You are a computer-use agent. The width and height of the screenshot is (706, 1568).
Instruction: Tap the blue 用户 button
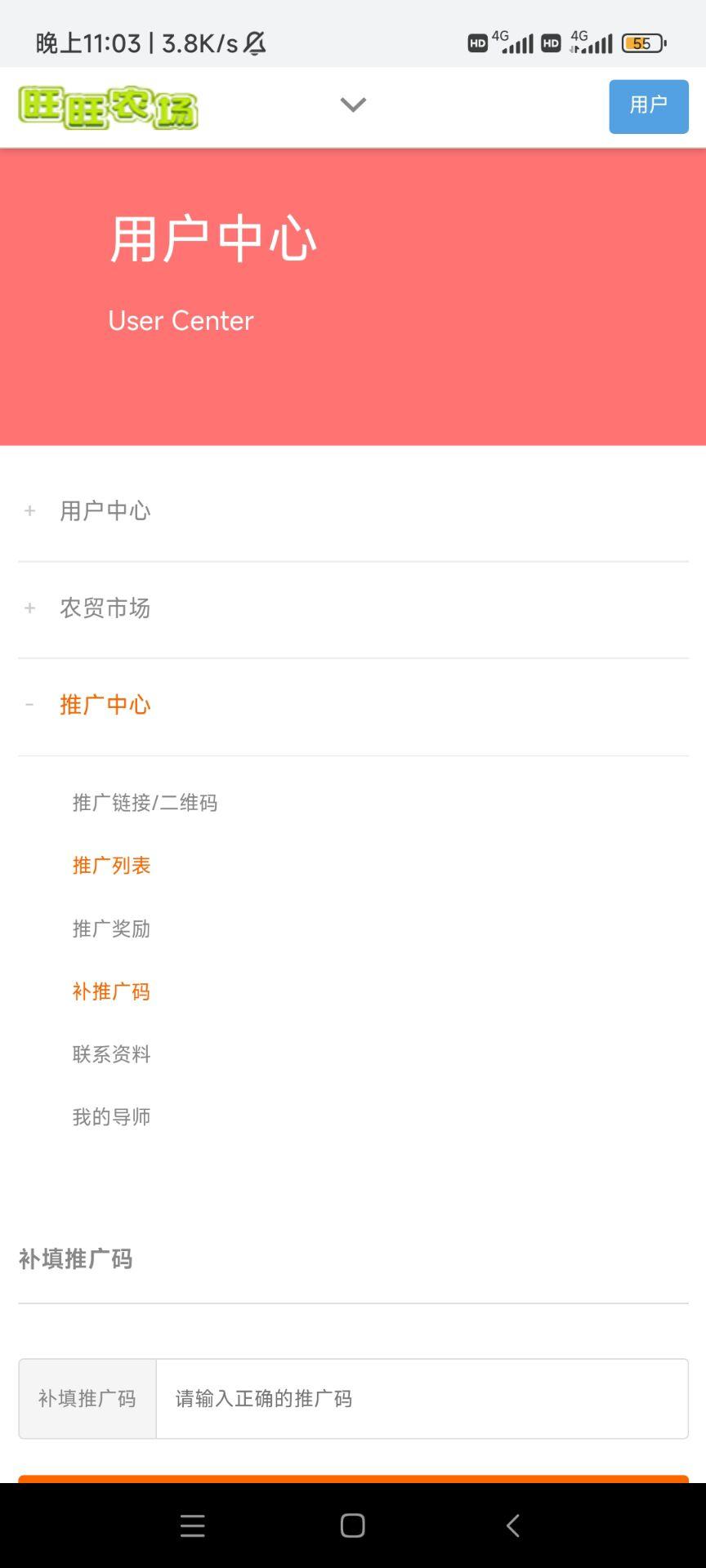649,107
